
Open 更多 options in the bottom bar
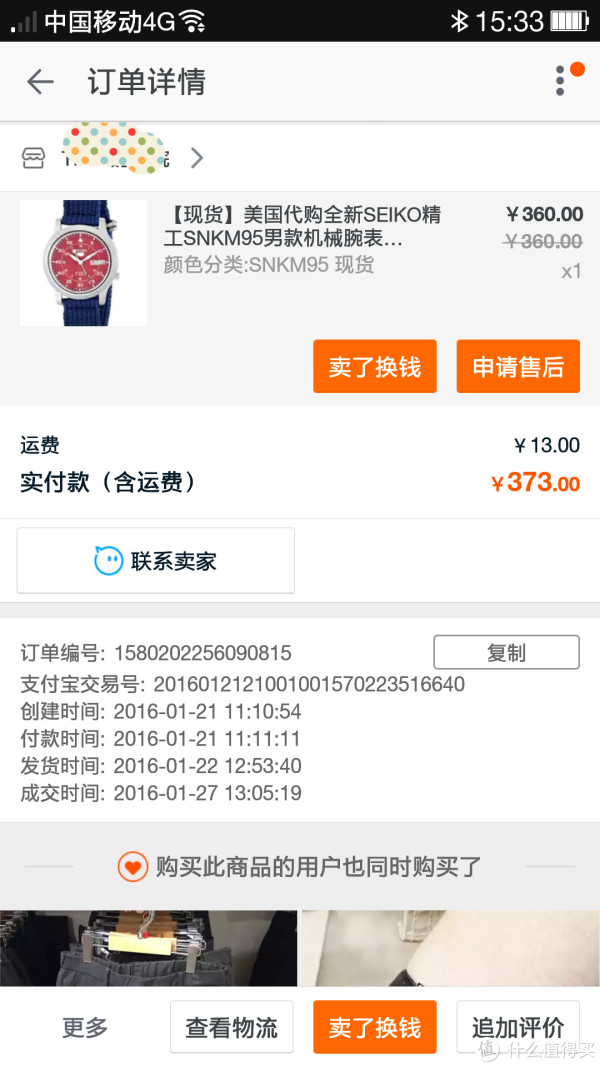(84, 1027)
